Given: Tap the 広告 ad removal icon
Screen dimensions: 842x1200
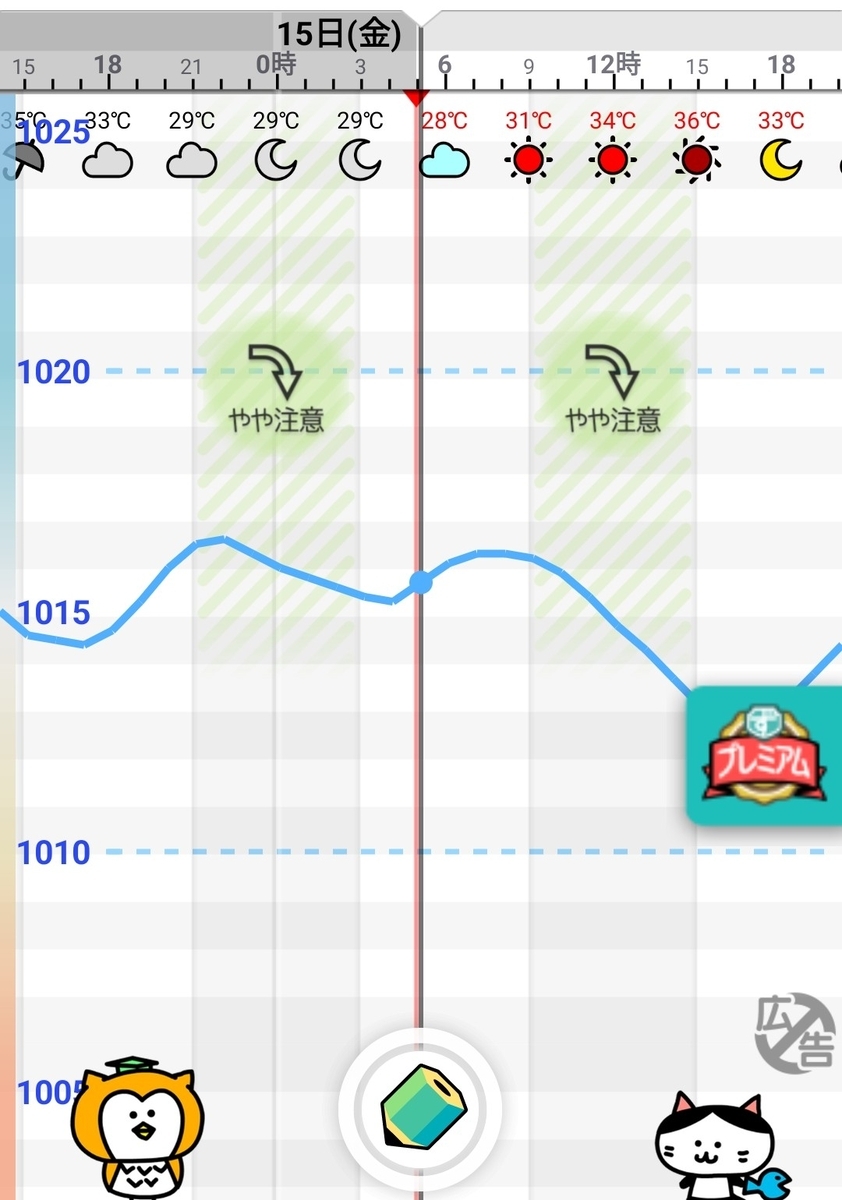Looking at the screenshot, I should tap(795, 1034).
